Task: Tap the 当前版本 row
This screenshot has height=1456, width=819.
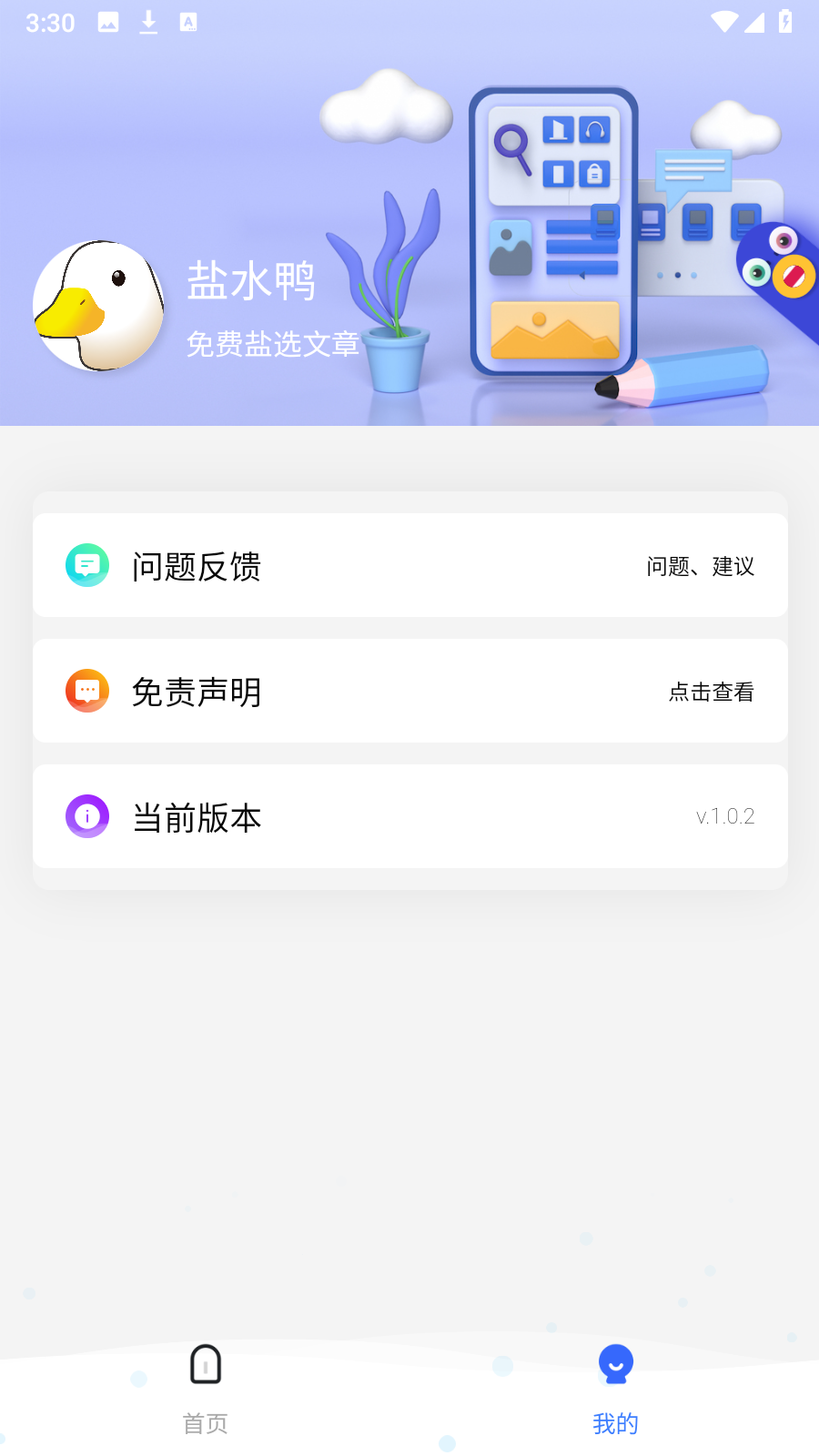Action: click(x=409, y=816)
